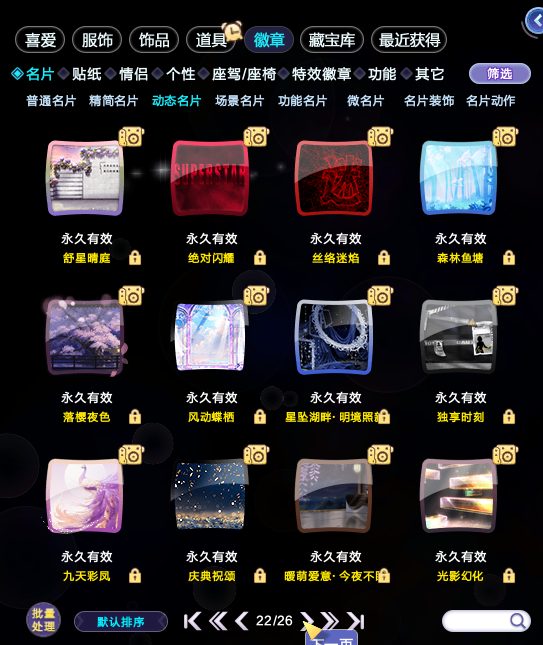Open the 风动蝶栖 card

(210, 337)
